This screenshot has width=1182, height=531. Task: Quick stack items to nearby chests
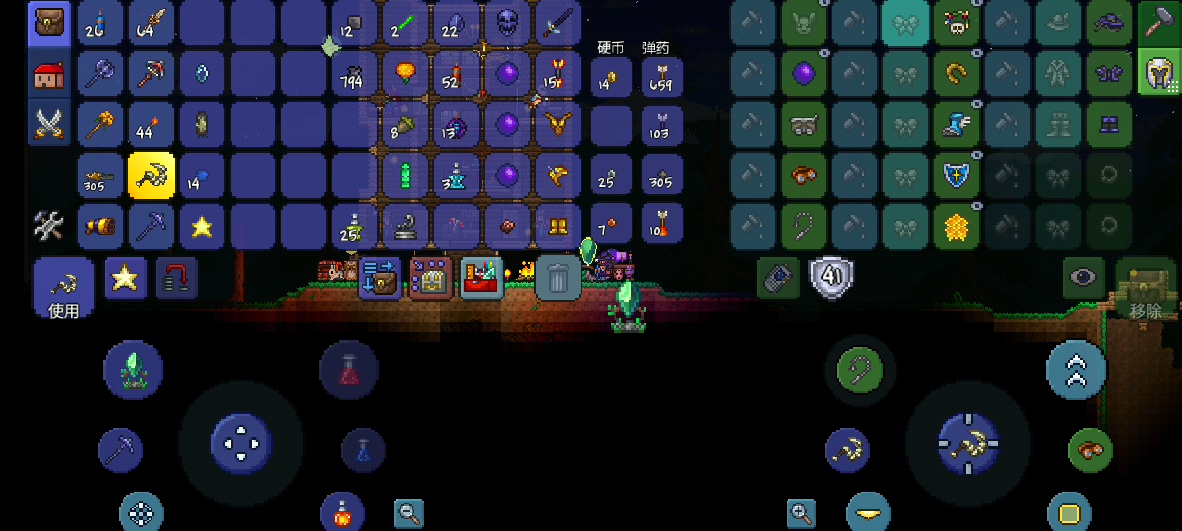click(x=380, y=279)
